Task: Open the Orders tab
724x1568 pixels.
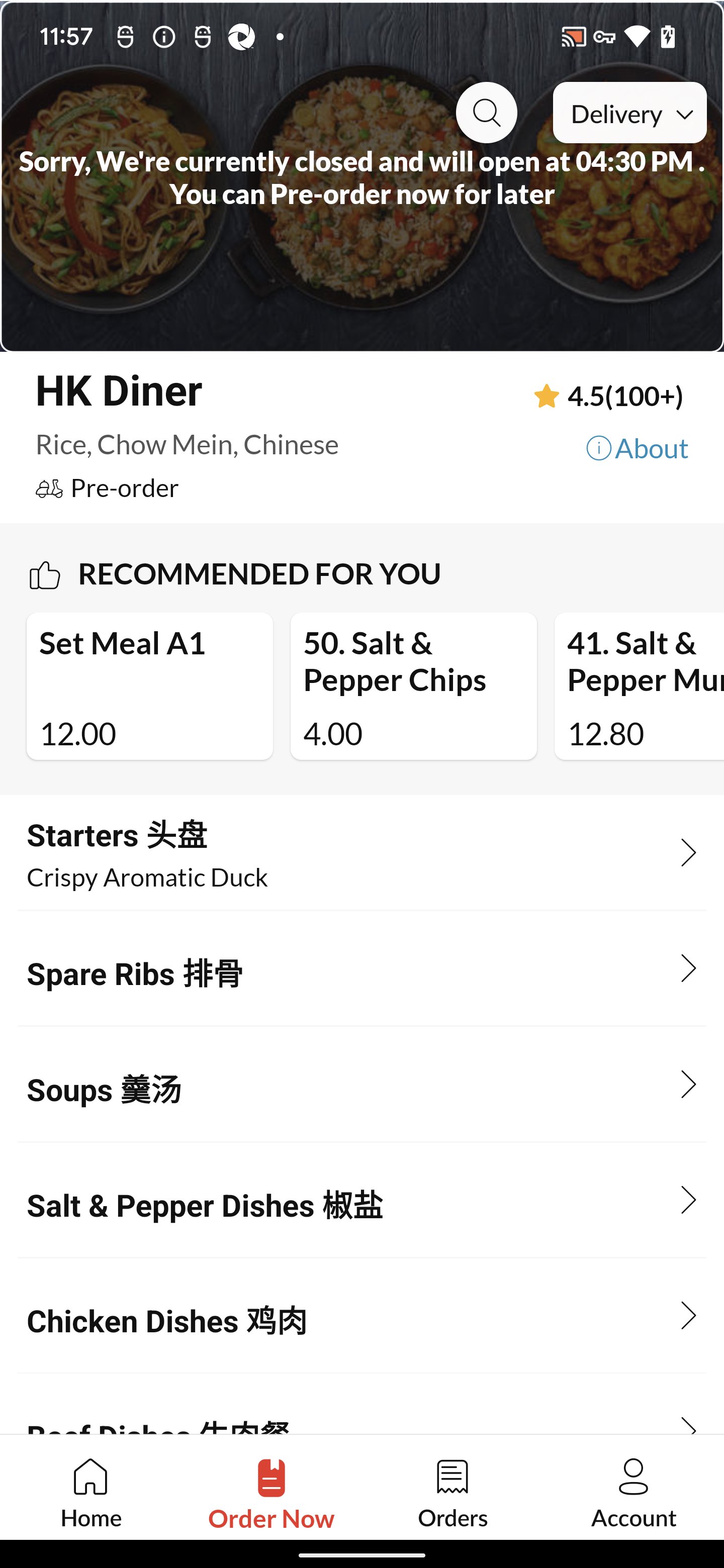Action: tap(452, 1493)
